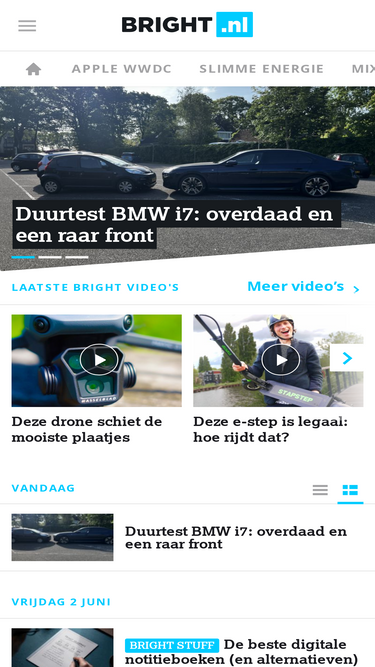Select the thumbnail grid view
Screen dimensions: 375x667
pyautogui.click(x=350, y=490)
